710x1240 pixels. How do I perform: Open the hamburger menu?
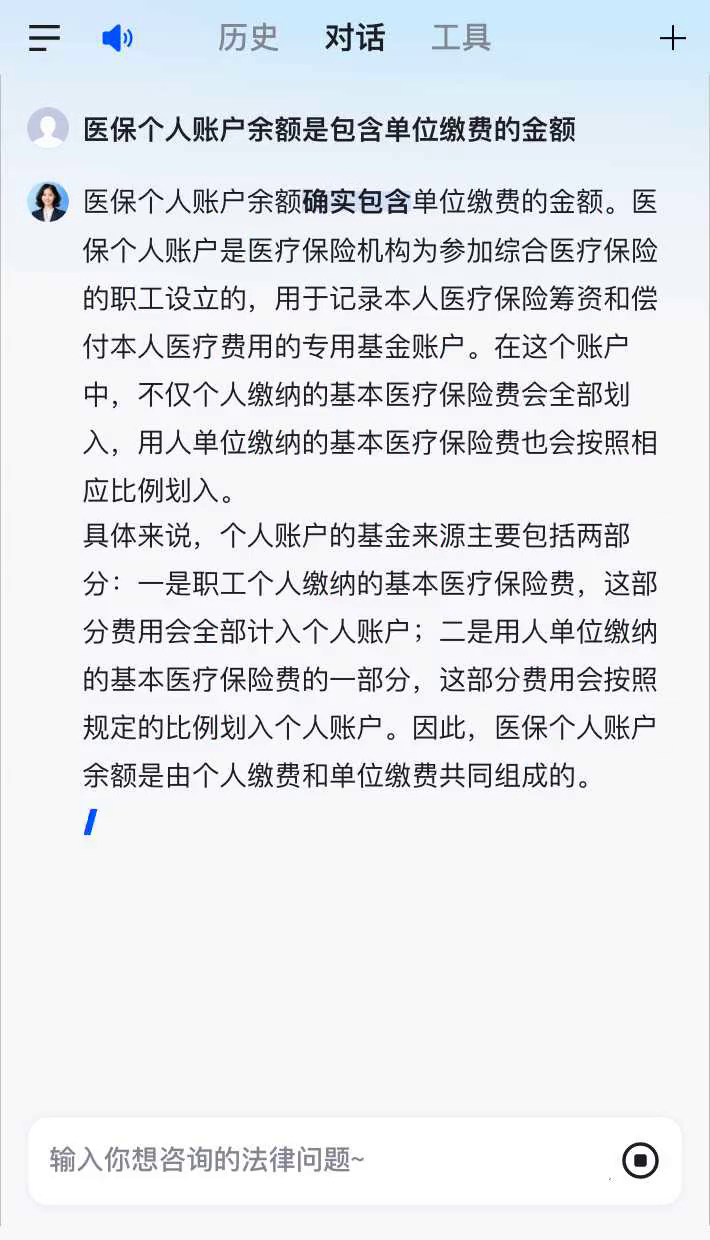[x=44, y=38]
